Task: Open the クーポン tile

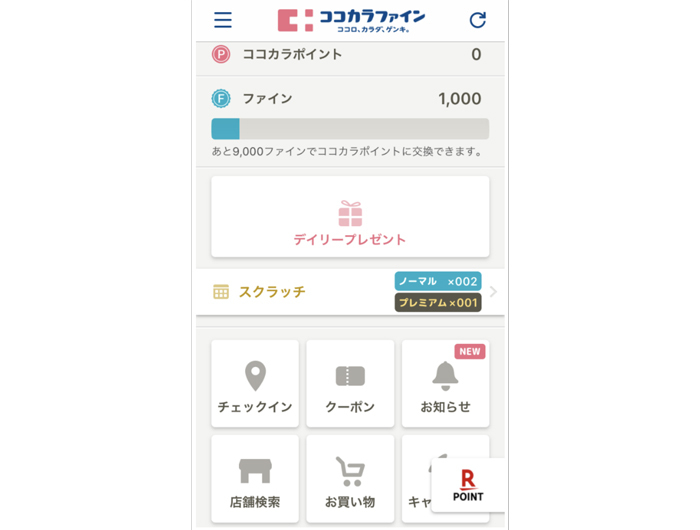Action: pos(350,384)
